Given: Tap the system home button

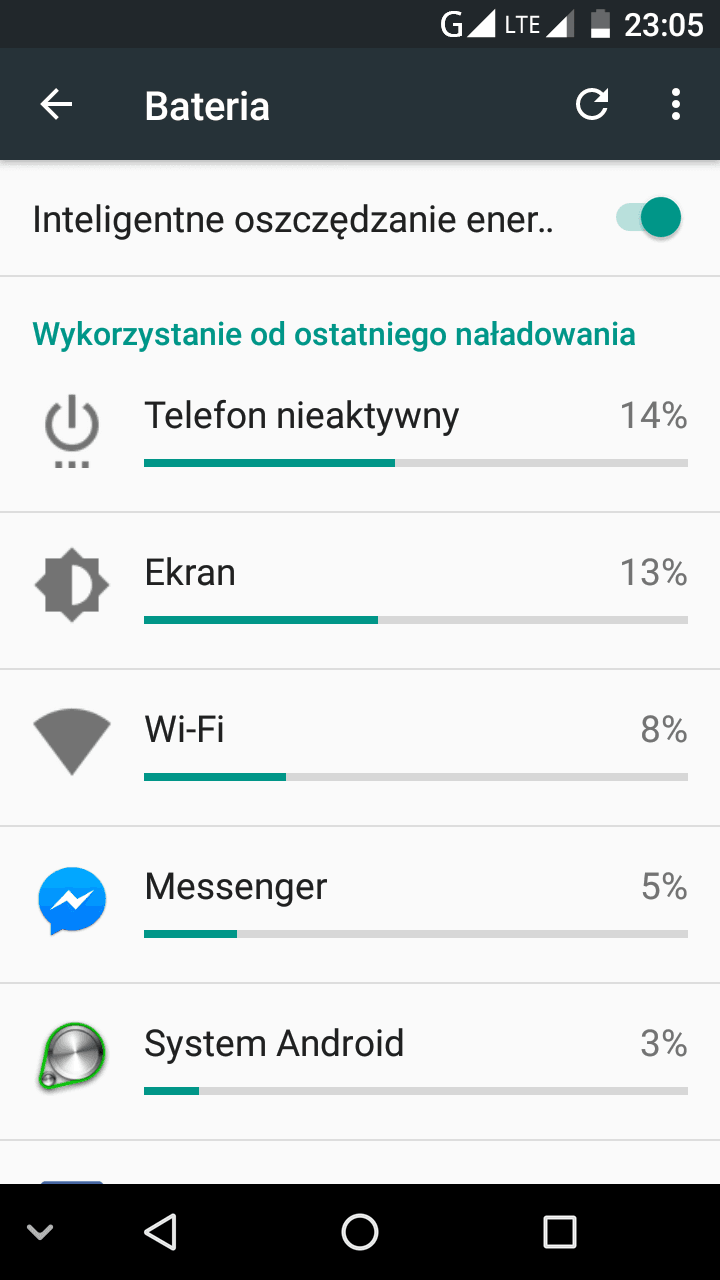Looking at the screenshot, I should coord(360,1232).
